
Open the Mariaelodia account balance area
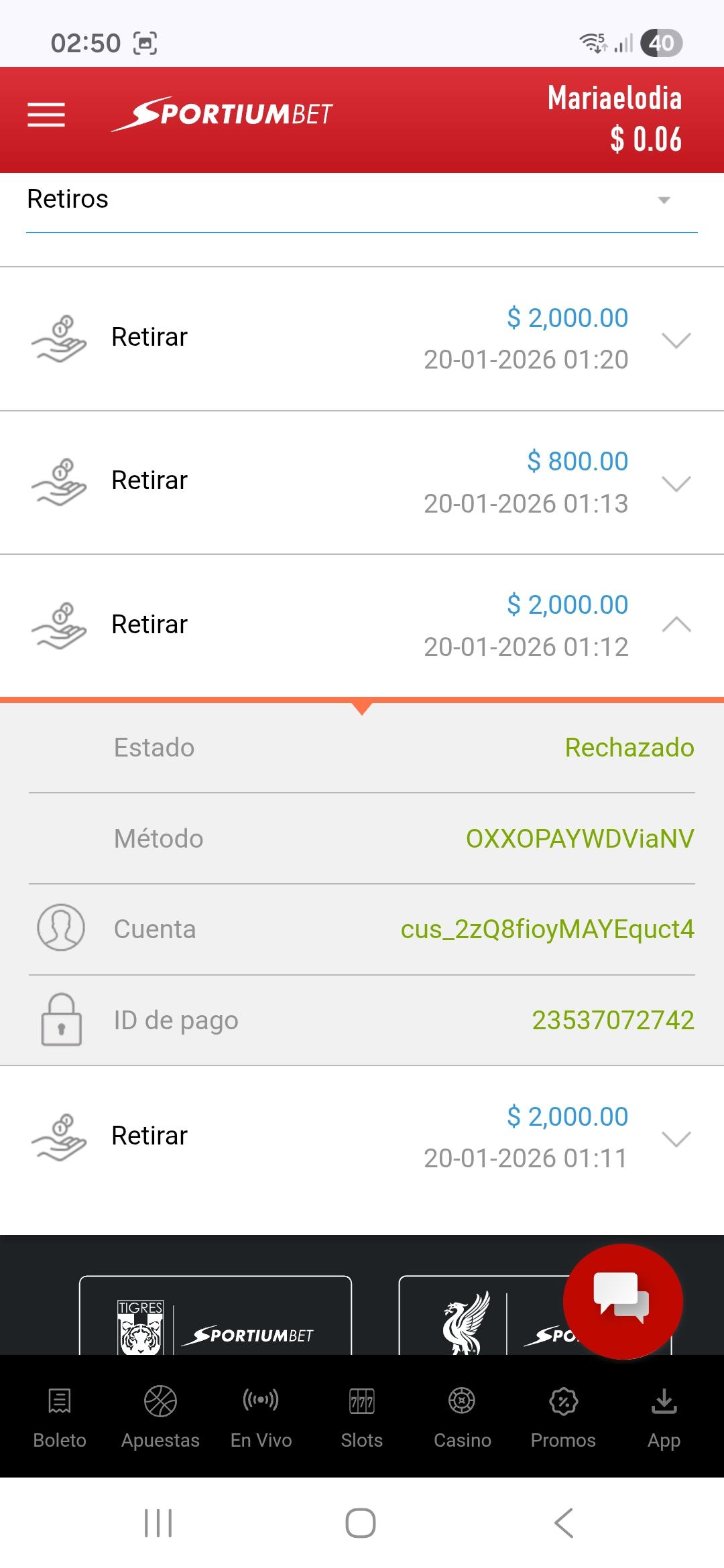point(614,119)
